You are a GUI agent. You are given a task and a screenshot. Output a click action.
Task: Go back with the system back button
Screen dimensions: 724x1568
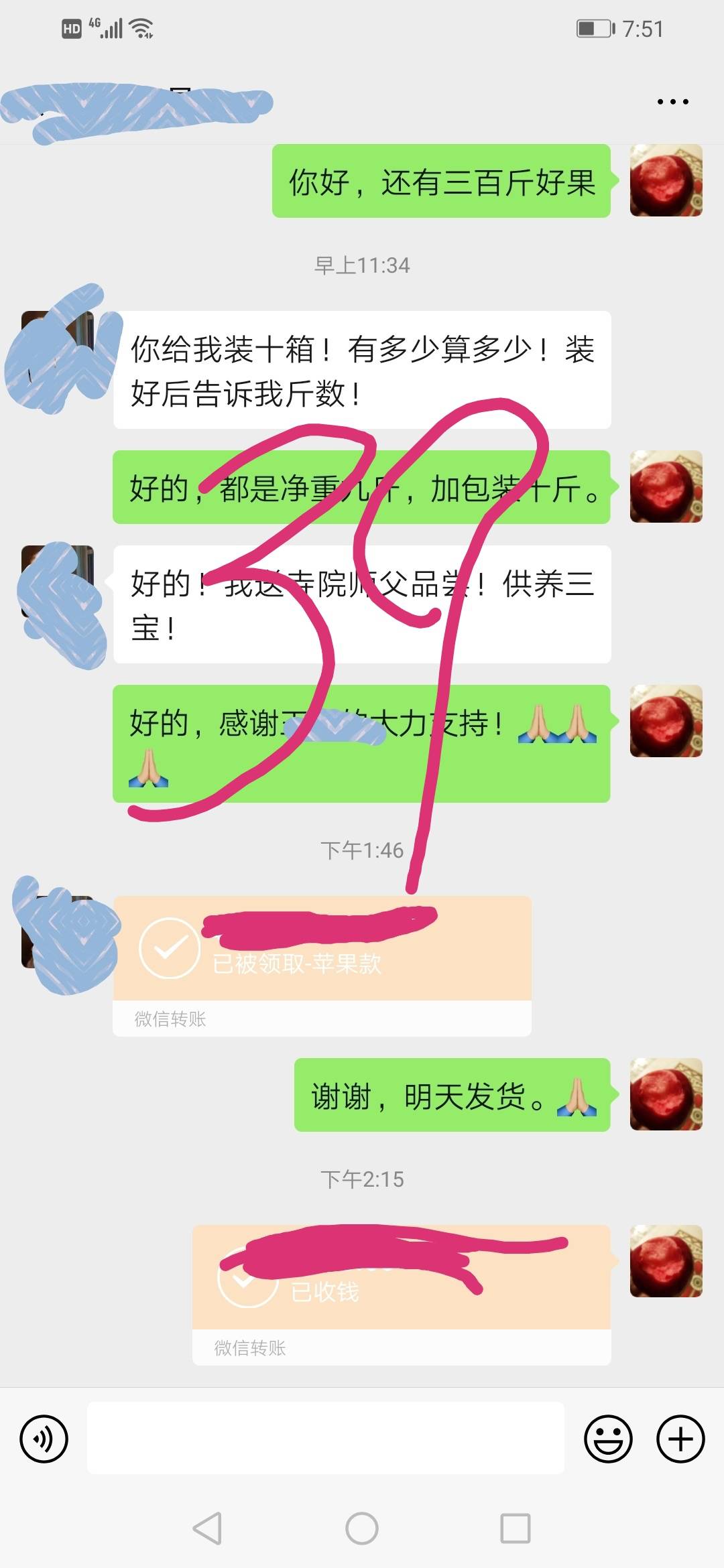(x=207, y=1528)
